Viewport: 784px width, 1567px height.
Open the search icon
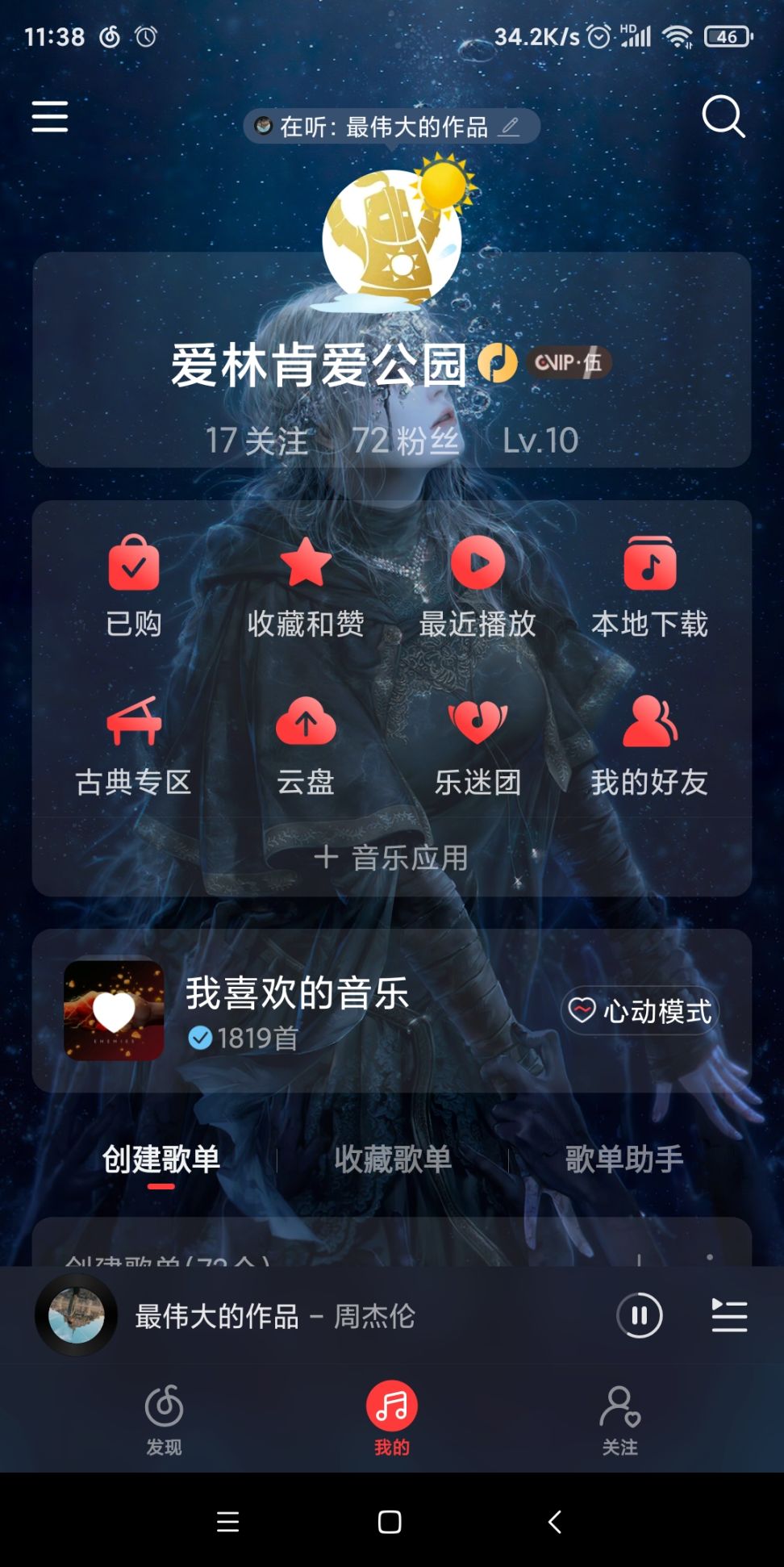[723, 118]
